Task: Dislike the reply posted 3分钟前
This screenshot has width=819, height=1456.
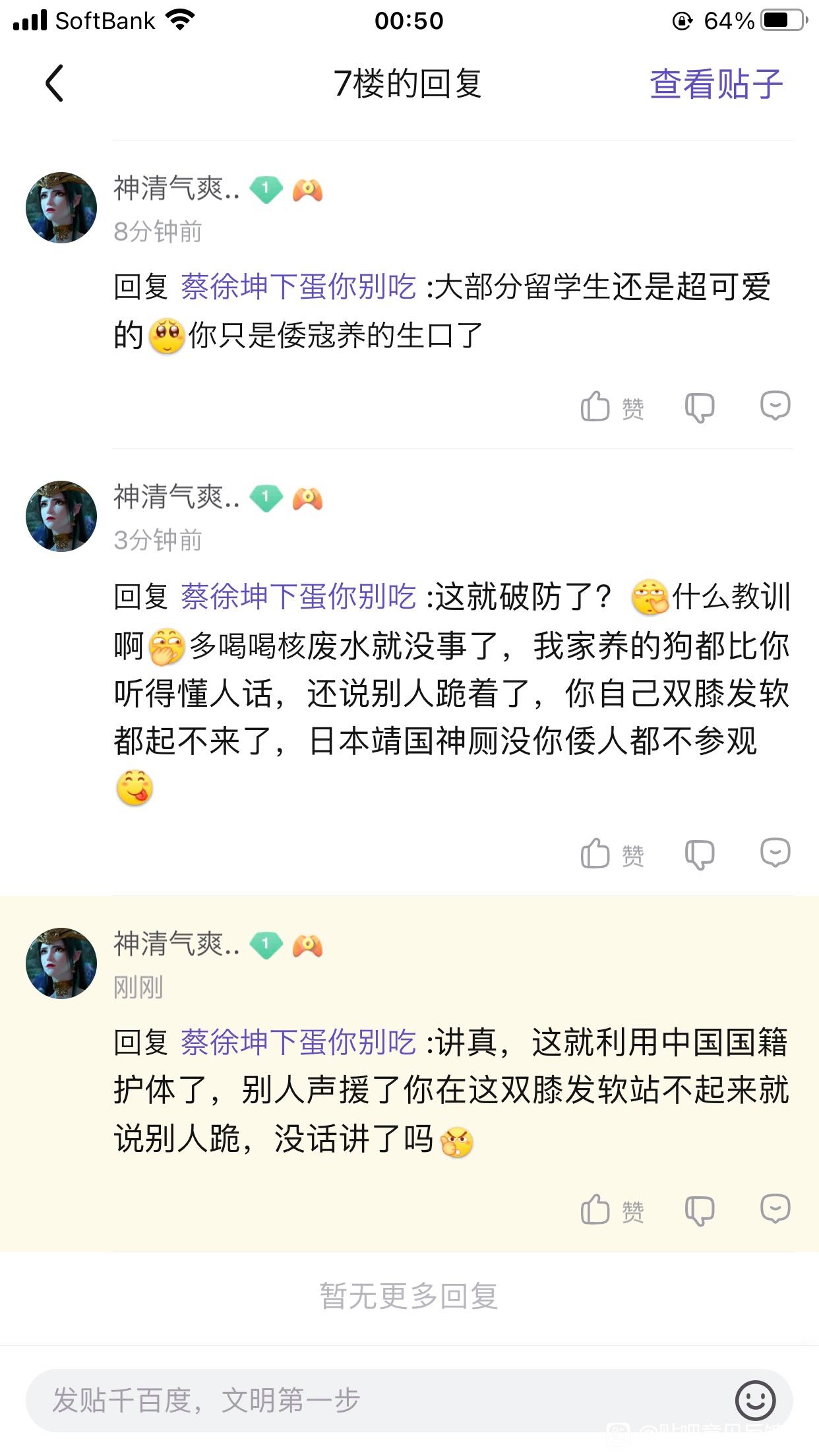Action: 699,854
